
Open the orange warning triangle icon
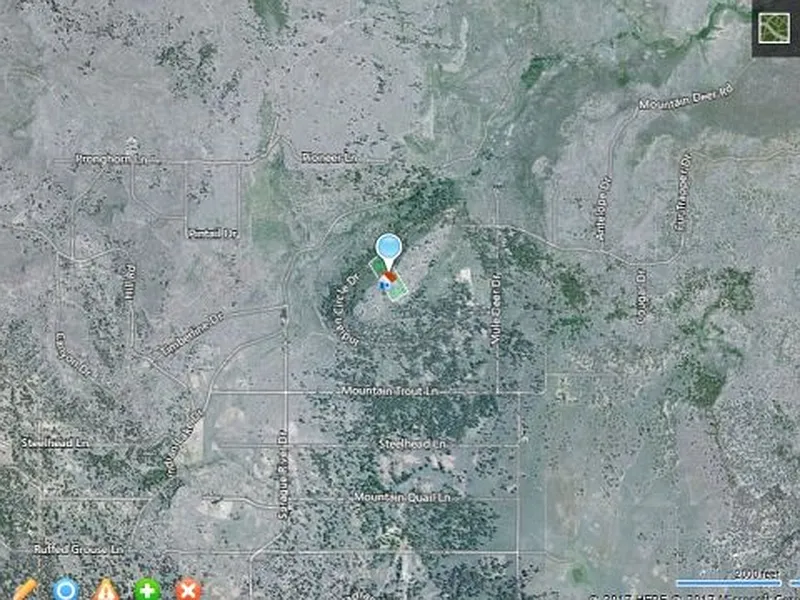[x=106, y=589]
